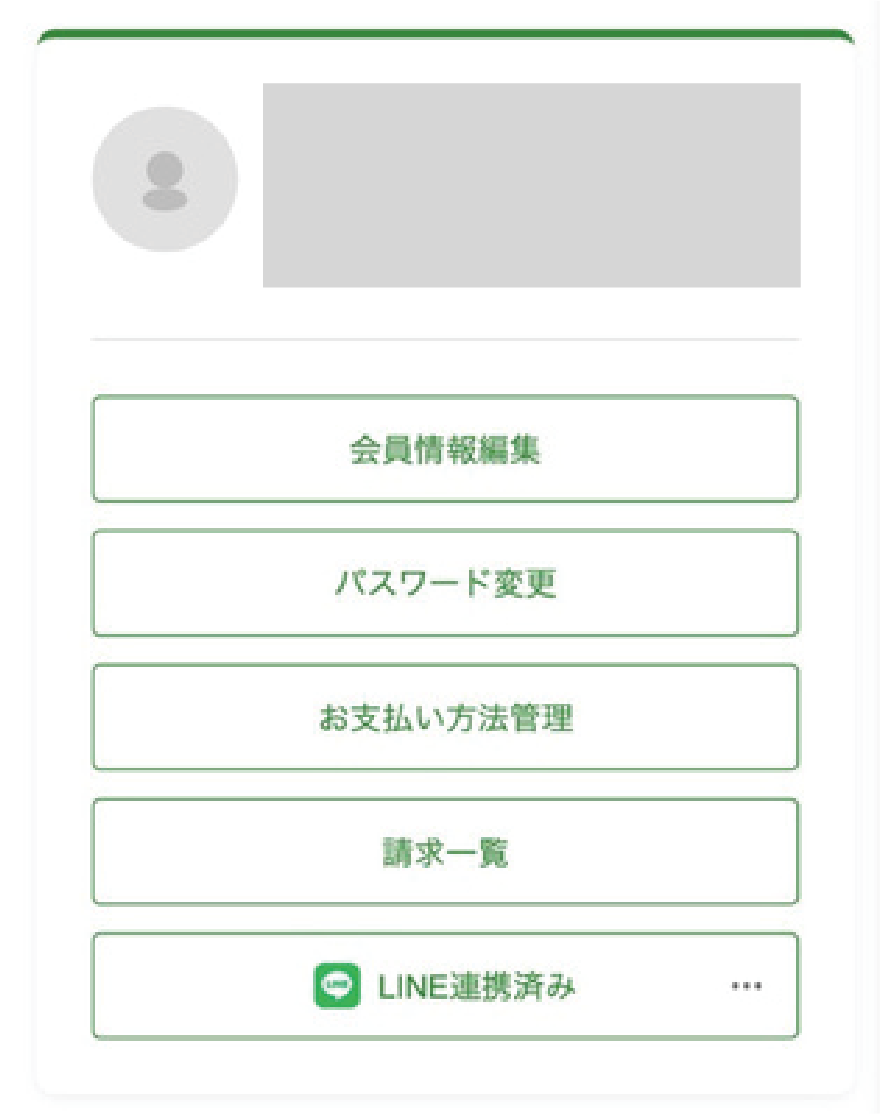
Task: Tap the profile avatar picture
Action: tap(165, 179)
